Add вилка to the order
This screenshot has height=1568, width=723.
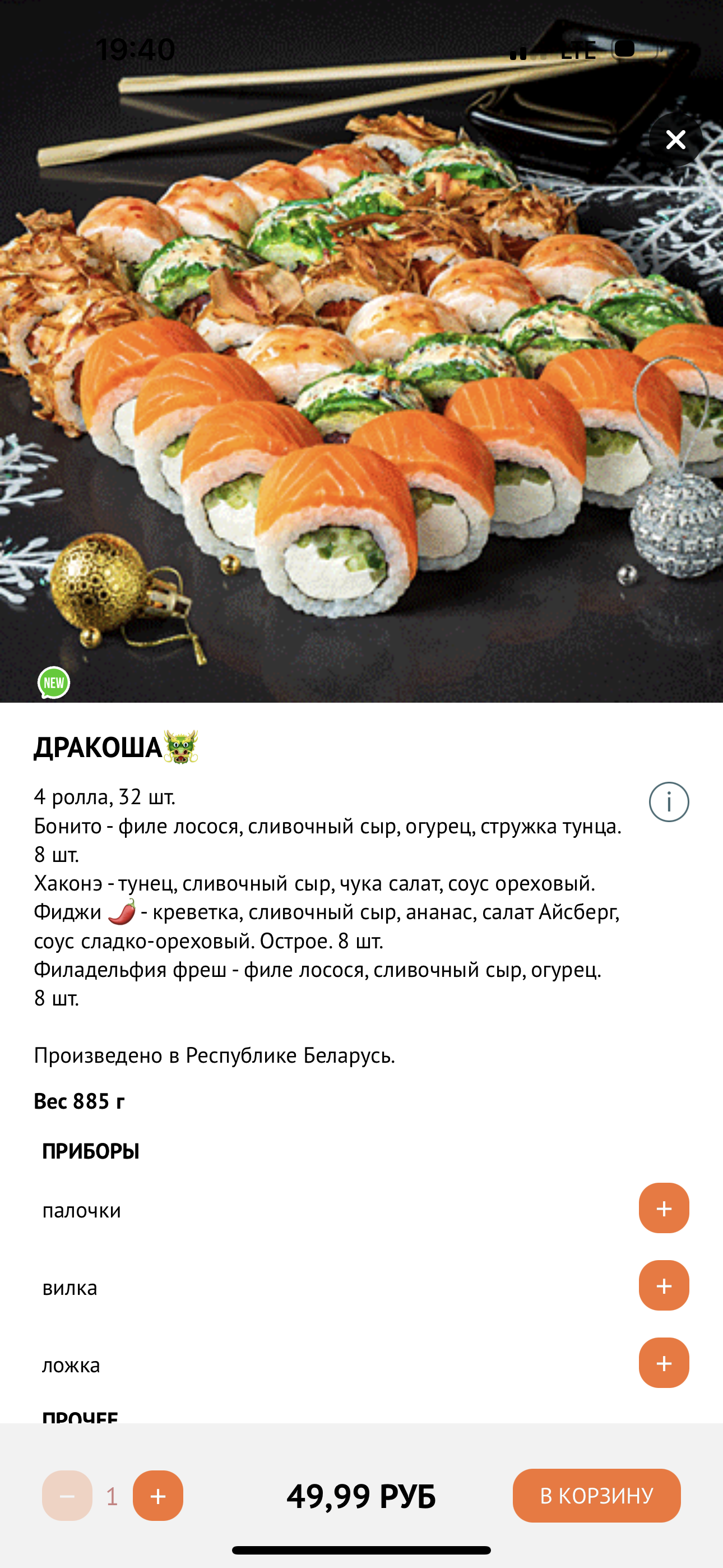[x=664, y=1285]
